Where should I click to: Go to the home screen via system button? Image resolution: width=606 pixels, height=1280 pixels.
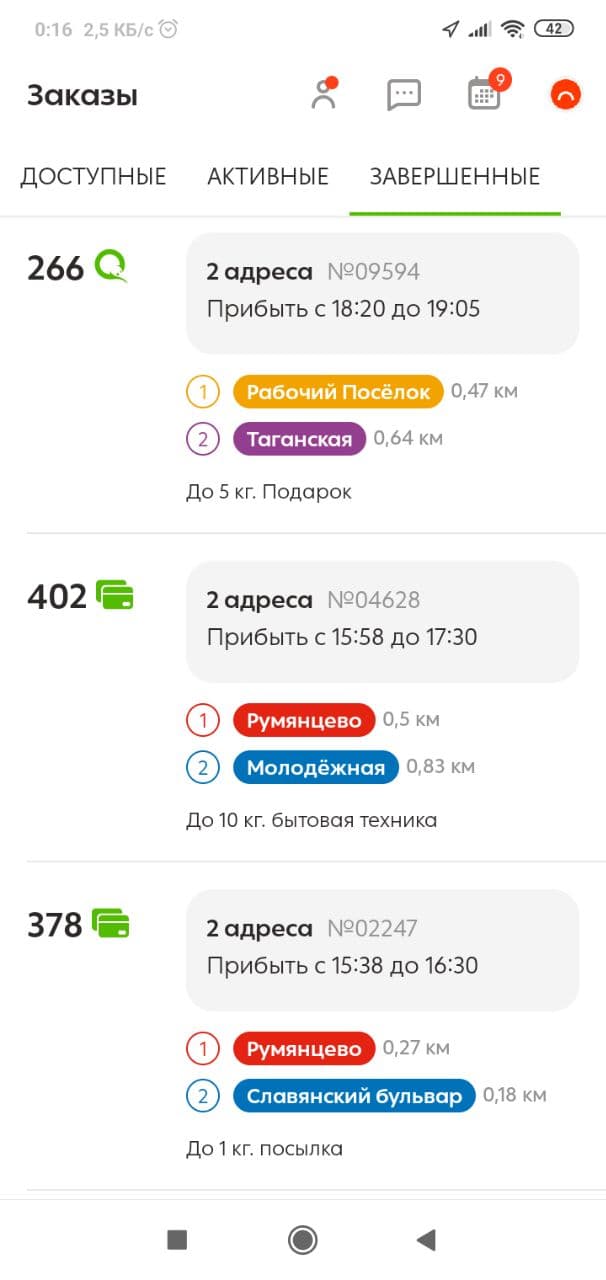tap(302, 1240)
